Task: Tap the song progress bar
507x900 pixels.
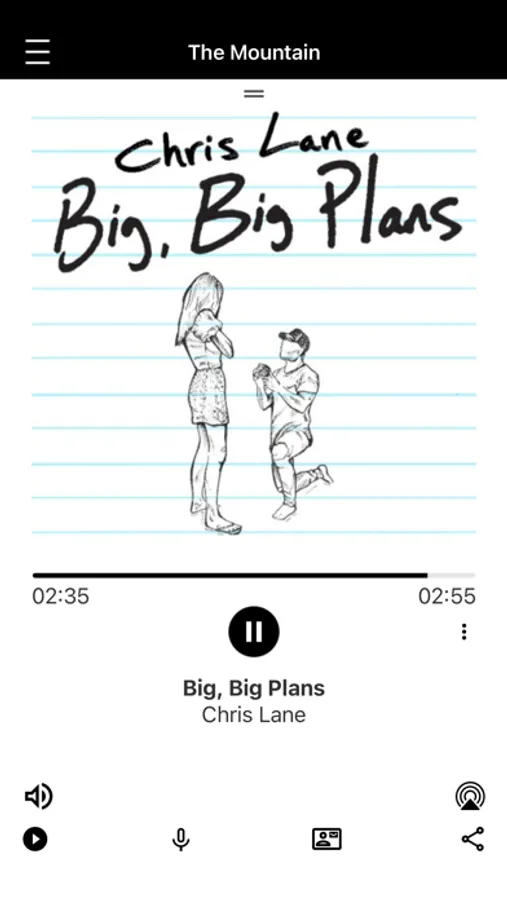Action: (x=254, y=575)
